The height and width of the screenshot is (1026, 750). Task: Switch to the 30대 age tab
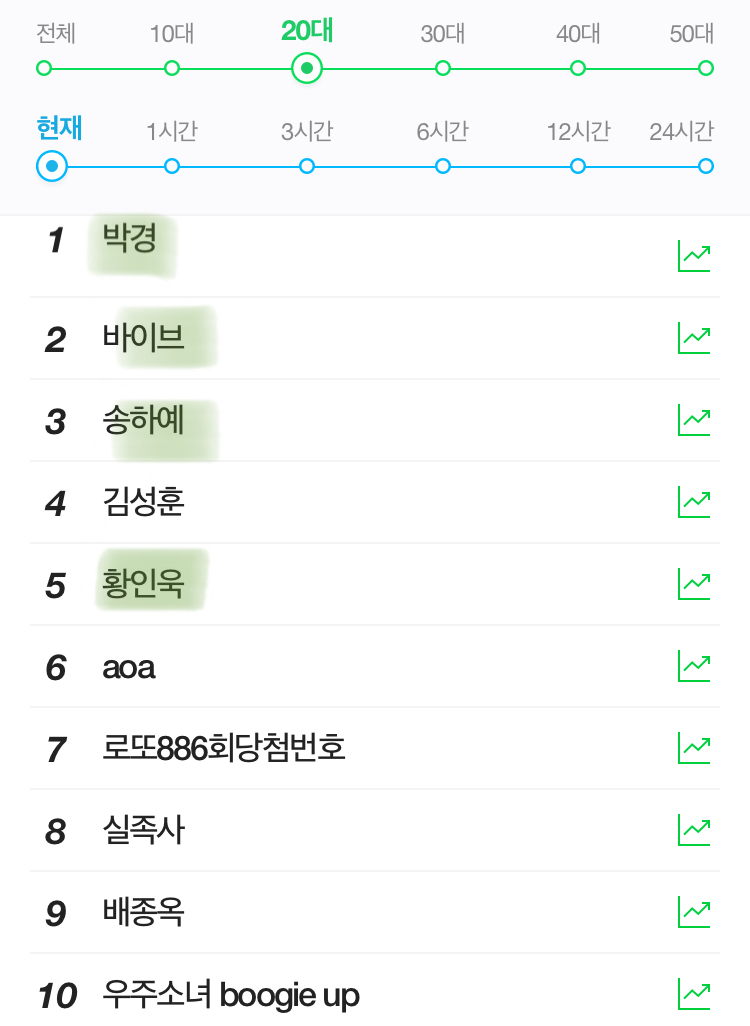[442, 68]
